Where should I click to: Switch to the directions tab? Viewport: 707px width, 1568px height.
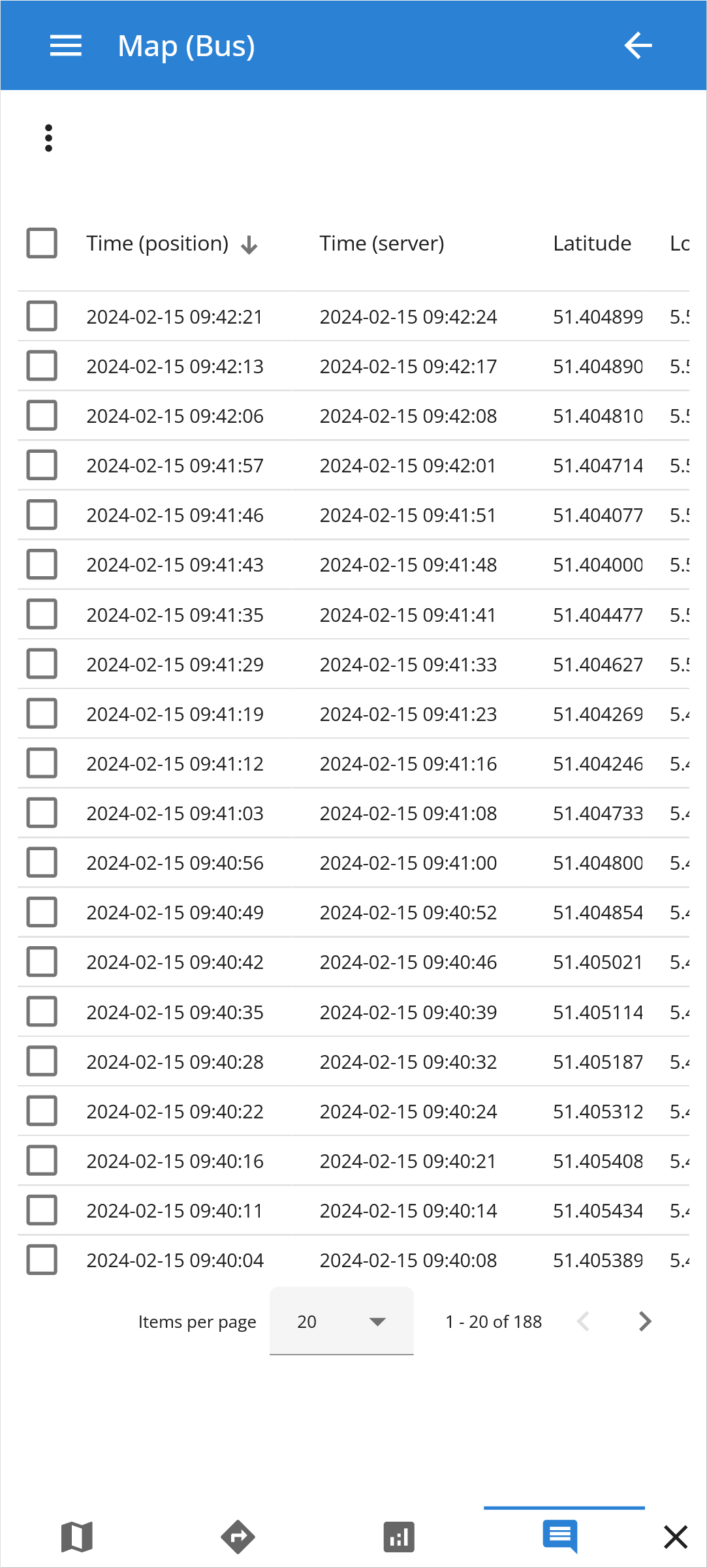(x=238, y=1537)
